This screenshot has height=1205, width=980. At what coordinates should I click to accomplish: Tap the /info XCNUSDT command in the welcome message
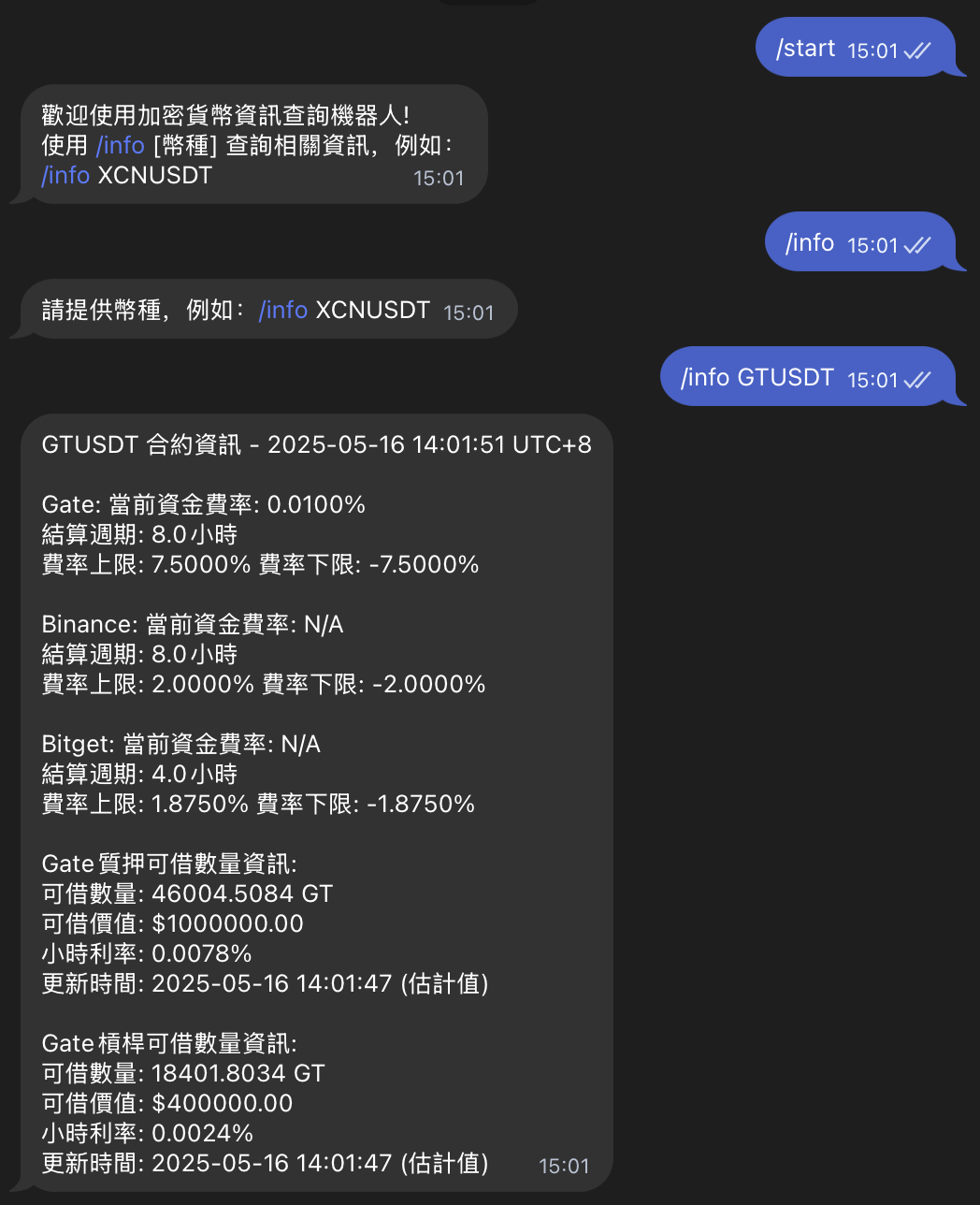coord(65,175)
